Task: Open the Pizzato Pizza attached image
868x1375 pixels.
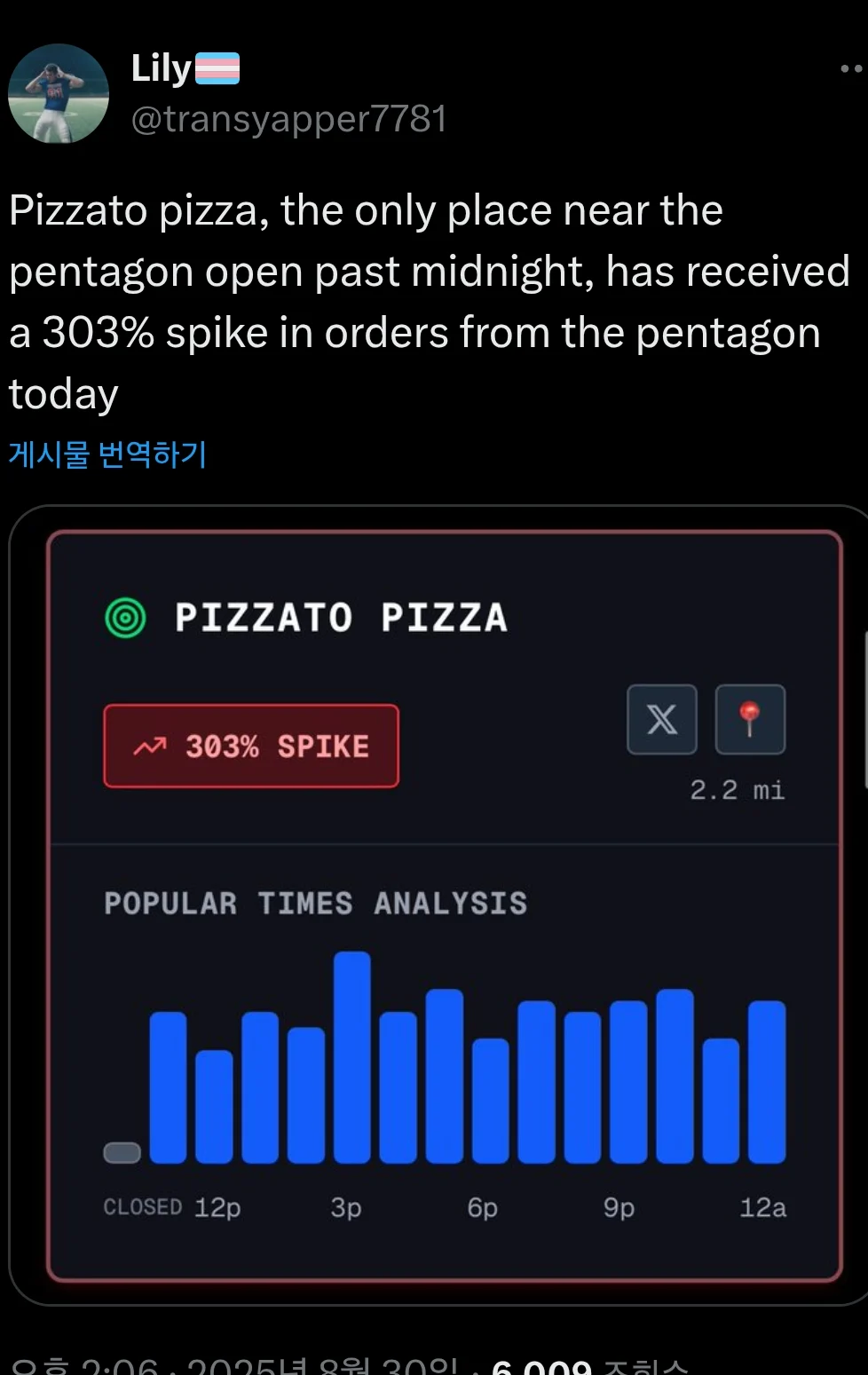Action: coord(444,905)
